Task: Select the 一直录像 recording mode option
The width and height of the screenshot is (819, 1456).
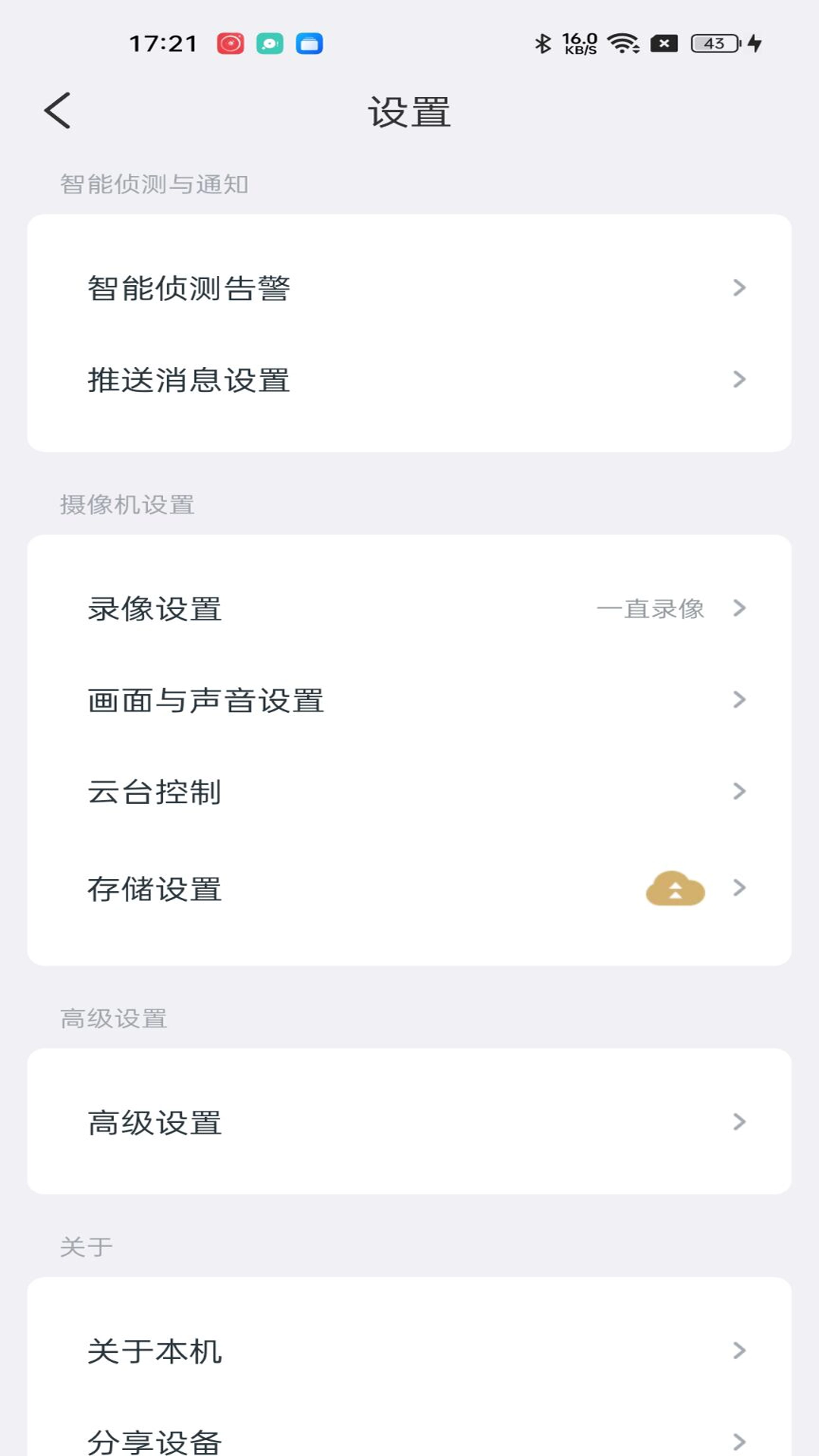Action: pyautogui.click(x=651, y=607)
